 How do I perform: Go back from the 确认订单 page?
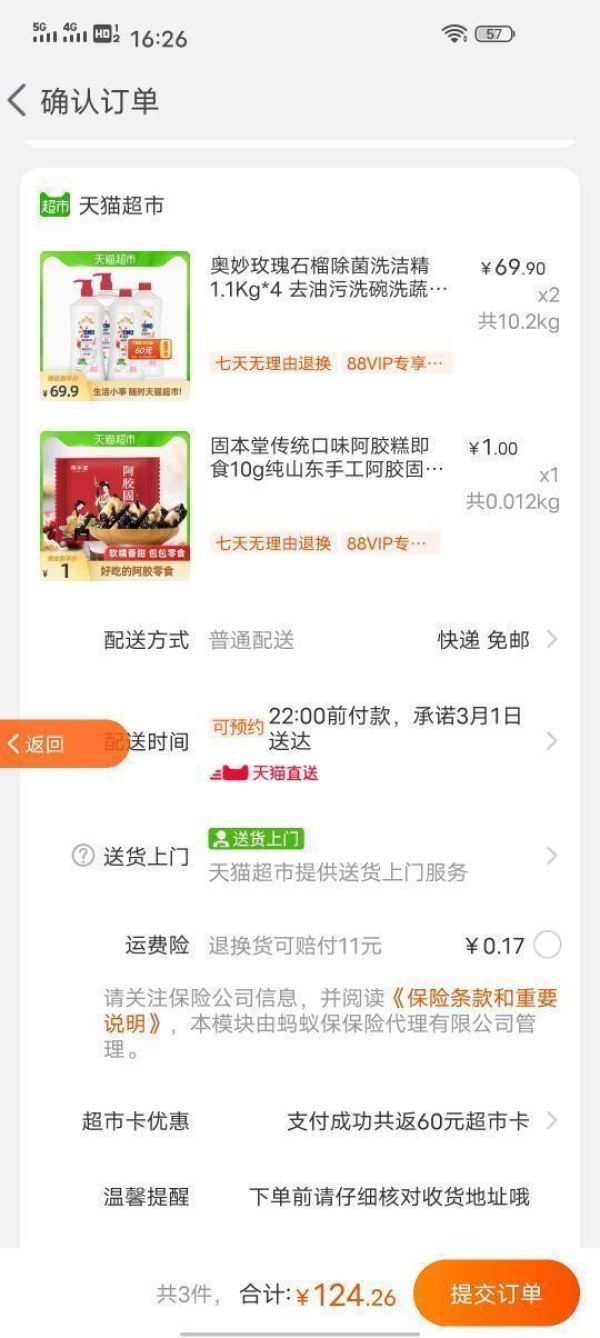pyautogui.click(x=18, y=101)
